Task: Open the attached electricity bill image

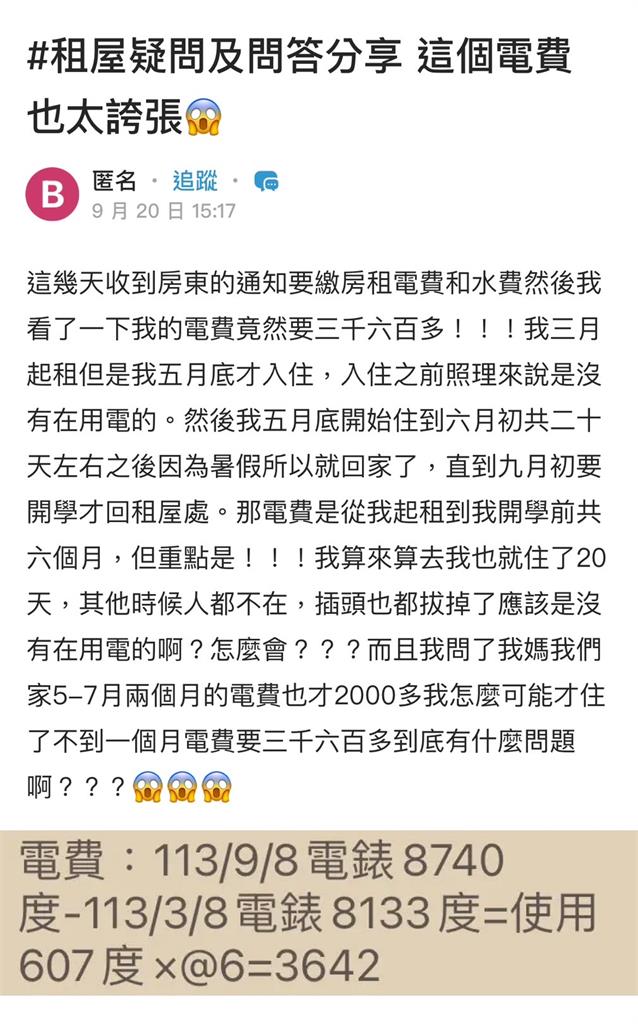Action: point(319,913)
